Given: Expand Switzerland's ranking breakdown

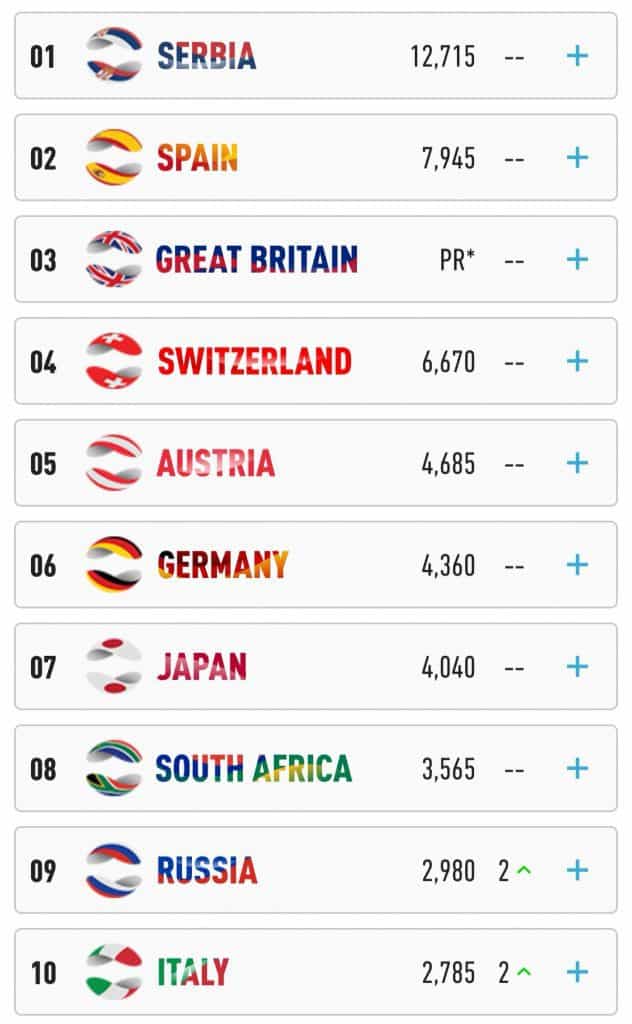Looking at the screenshot, I should click(x=577, y=361).
